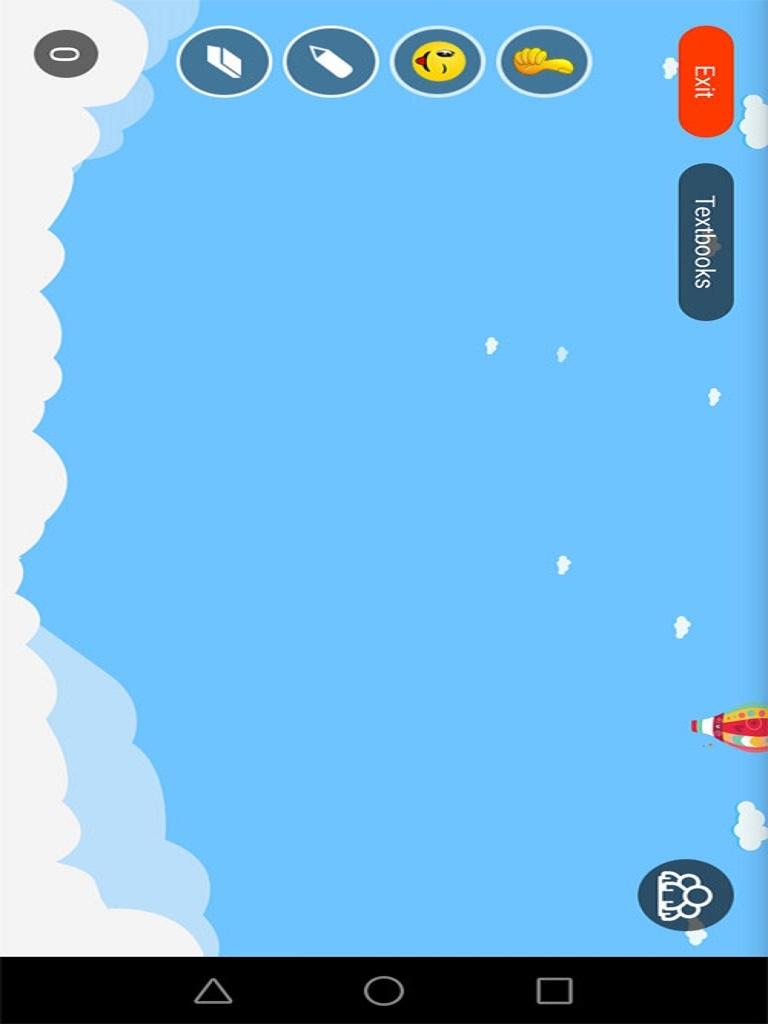This screenshot has height=1024, width=768.
Task: Open the group participants icon
Action: pyautogui.click(x=685, y=894)
